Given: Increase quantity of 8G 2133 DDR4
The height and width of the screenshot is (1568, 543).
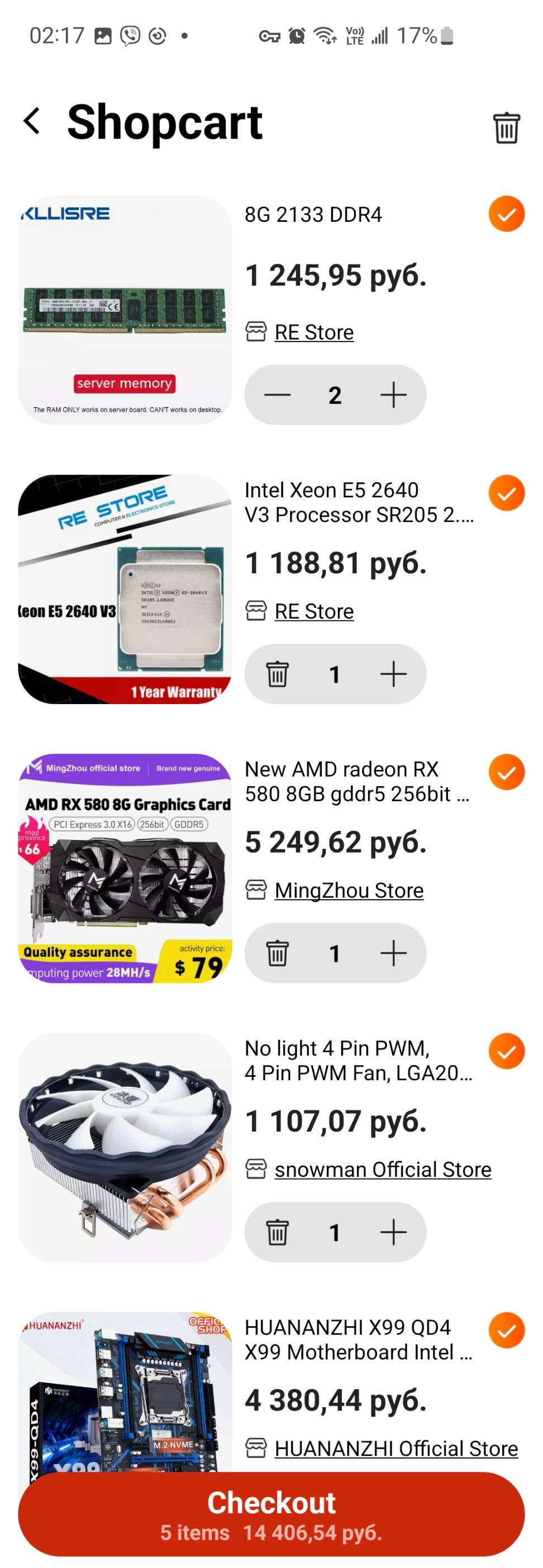Looking at the screenshot, I should (393, 395).
